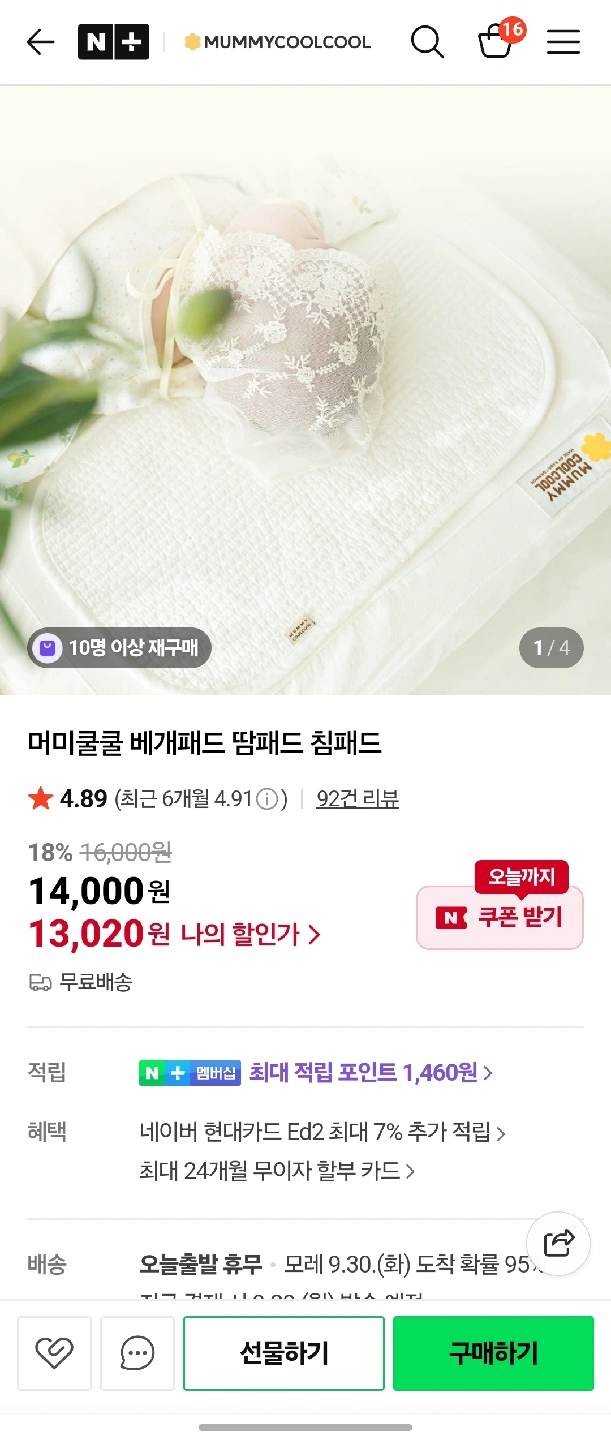Open the shopping cart with 16 items
The width and height of the screenshot is (611, 1440).
coord(496,42)
